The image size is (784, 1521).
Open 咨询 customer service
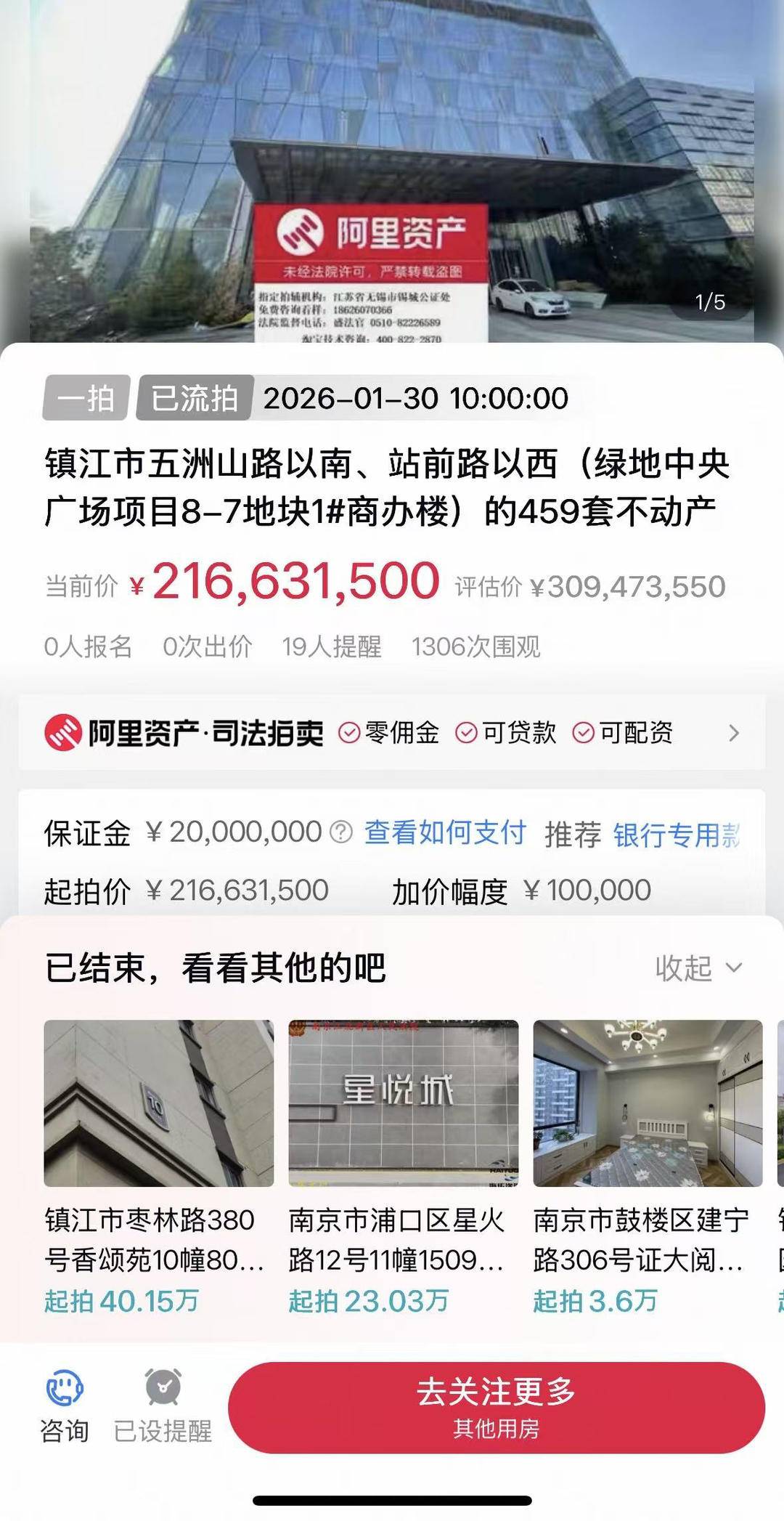point(65,1407)
